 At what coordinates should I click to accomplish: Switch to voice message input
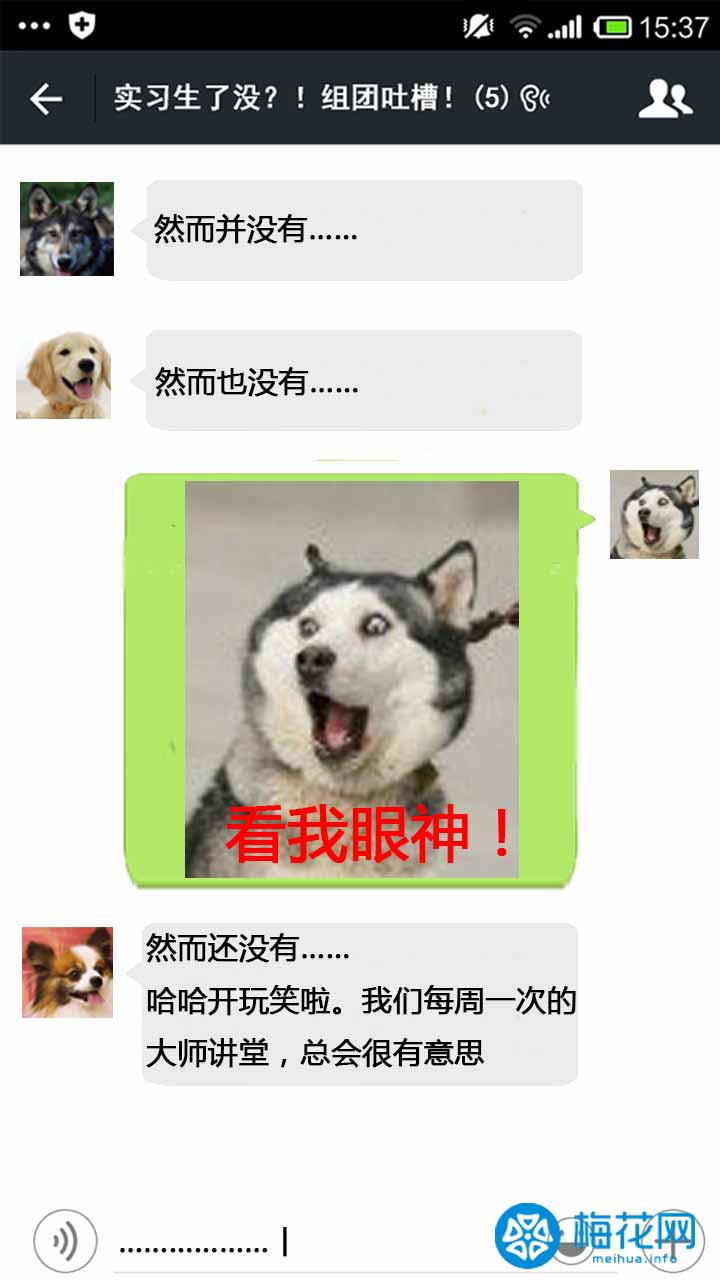pyautogui.click(x=65, y=1241)
